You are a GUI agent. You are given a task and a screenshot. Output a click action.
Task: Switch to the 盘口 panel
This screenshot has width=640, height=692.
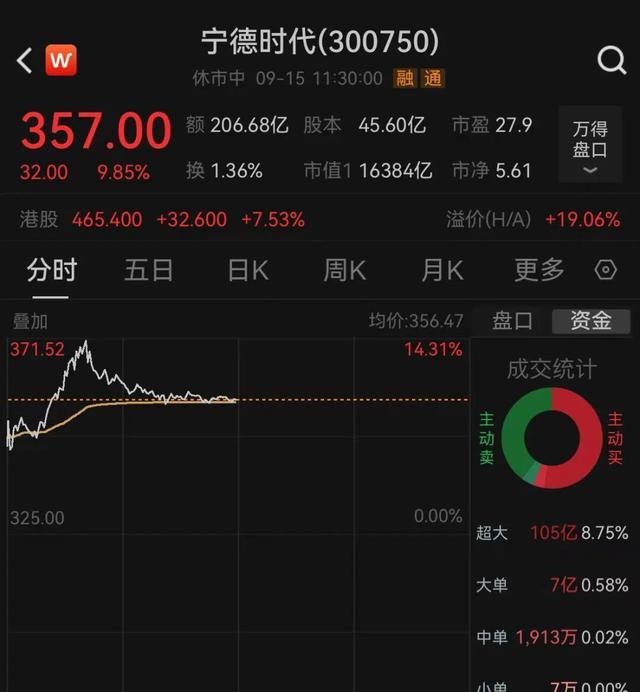pos(512,321)
